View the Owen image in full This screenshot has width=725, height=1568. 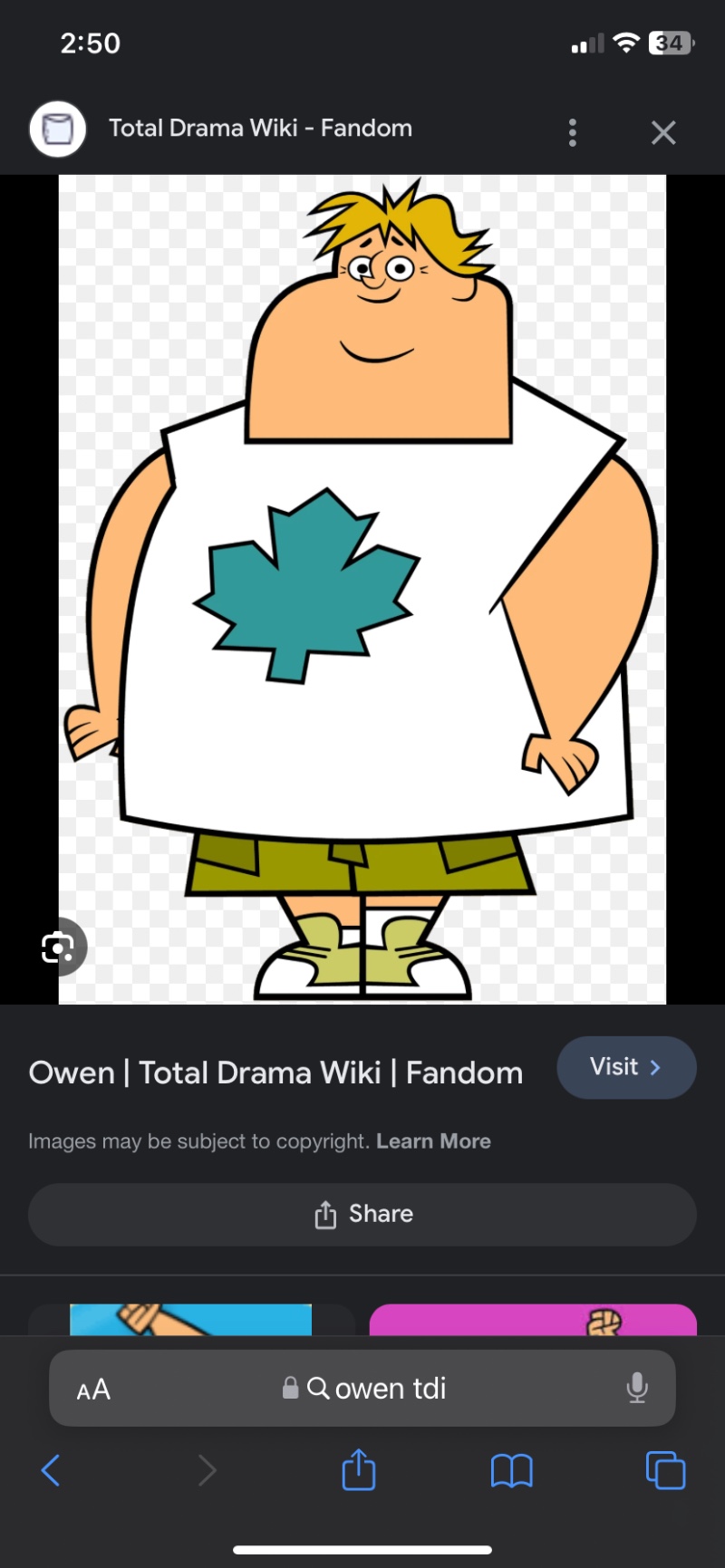click(x=362, y=589)
